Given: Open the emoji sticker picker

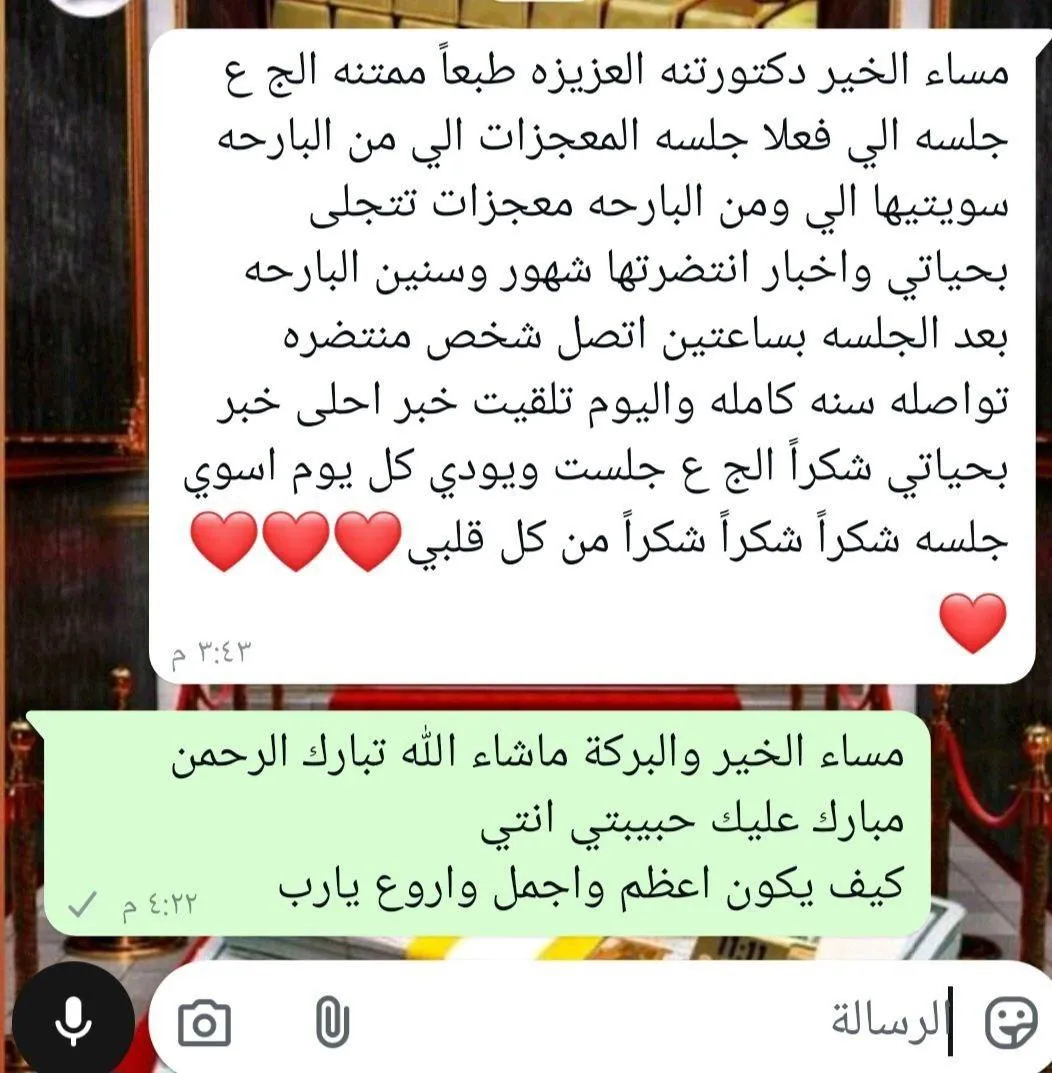Looking at the screenshot, I should pos(1010,1023).
